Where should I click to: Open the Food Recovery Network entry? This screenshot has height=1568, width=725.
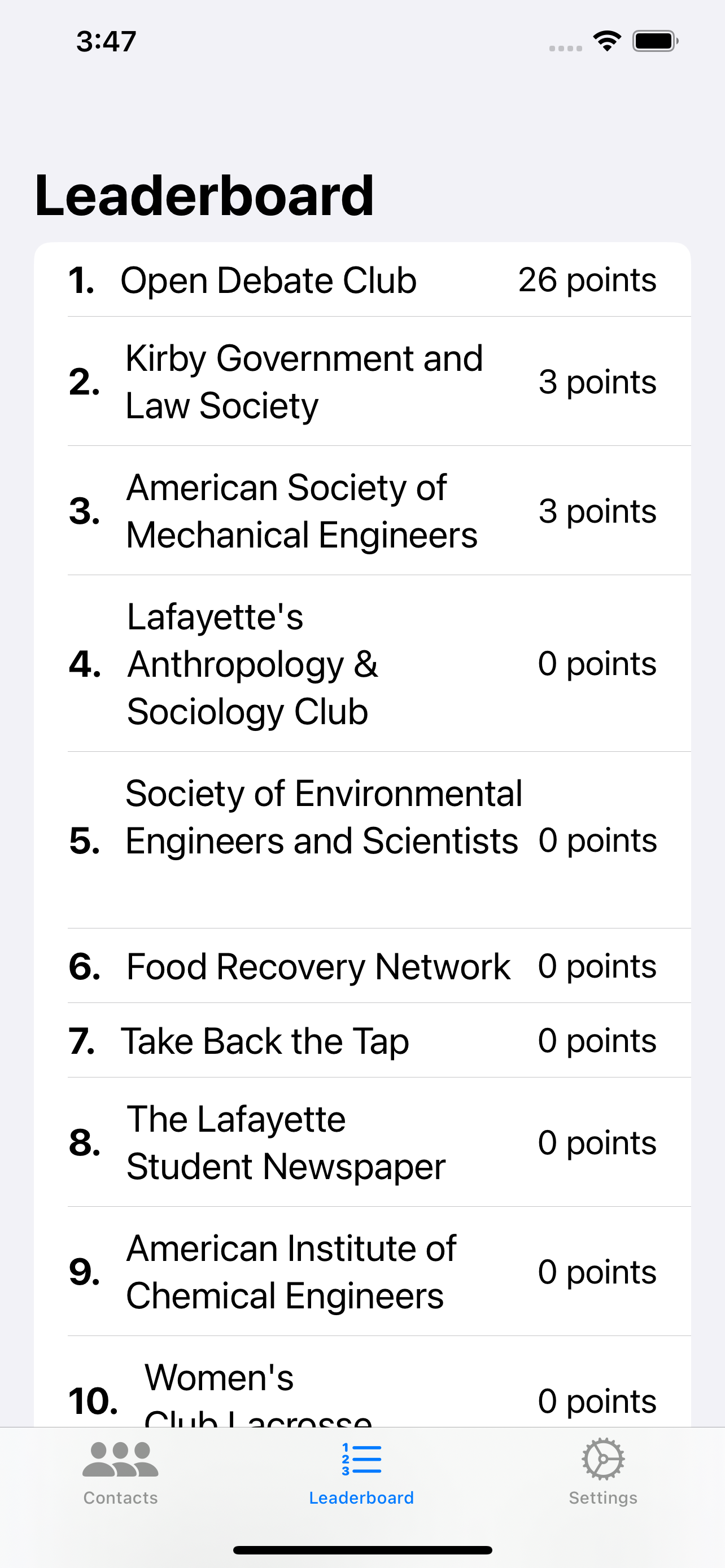click(x=362, y=966)
